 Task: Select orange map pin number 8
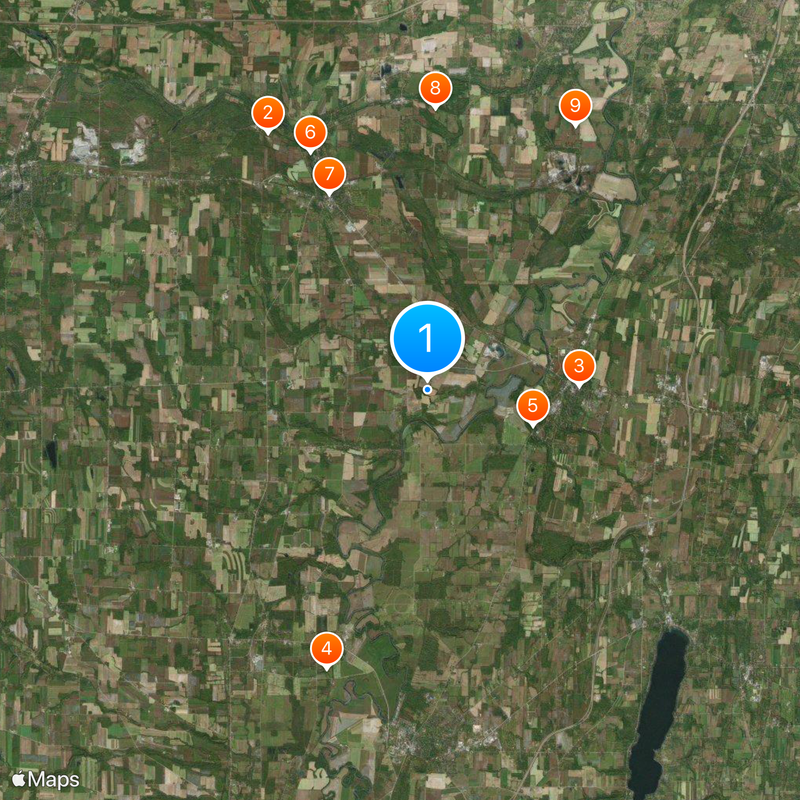[434, 89]
